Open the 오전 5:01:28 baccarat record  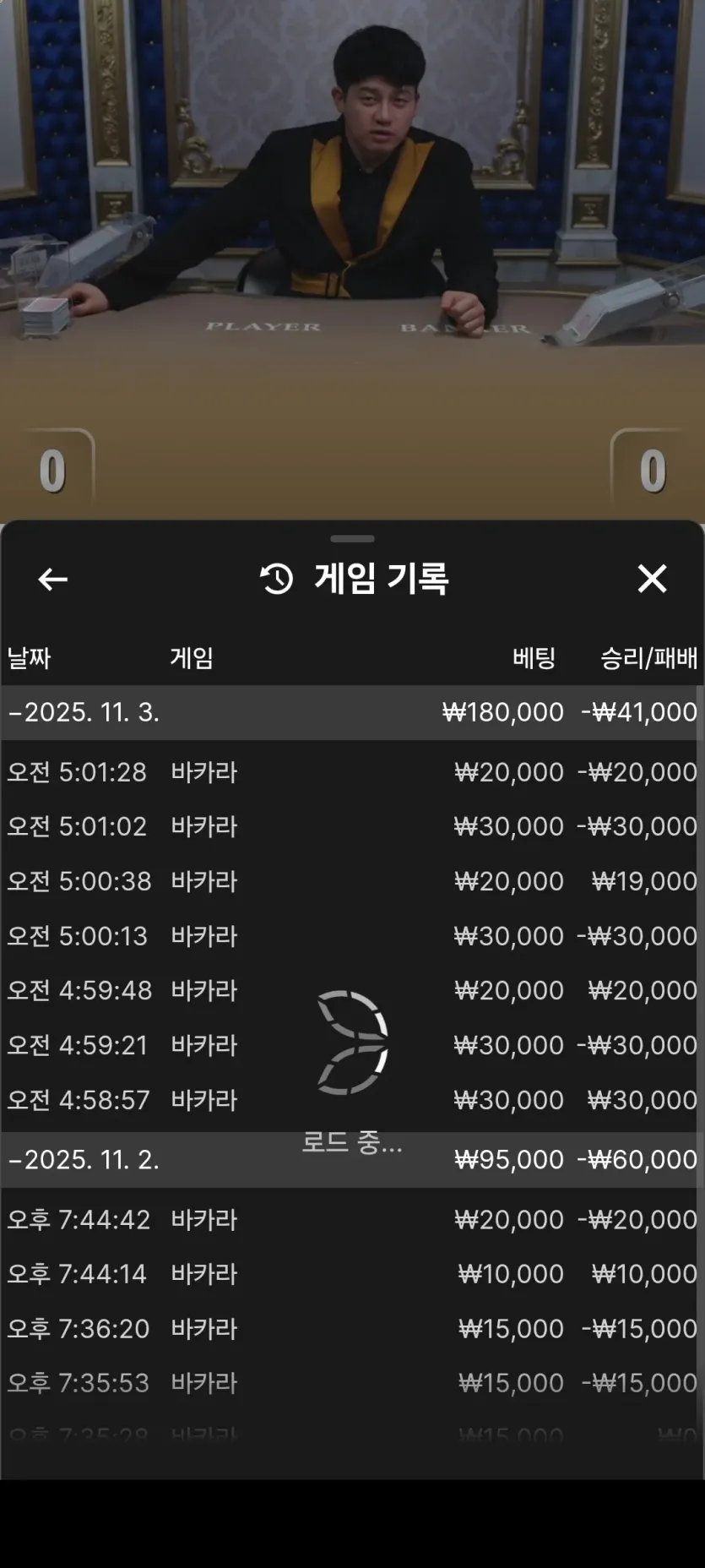[x=352, y=771]
